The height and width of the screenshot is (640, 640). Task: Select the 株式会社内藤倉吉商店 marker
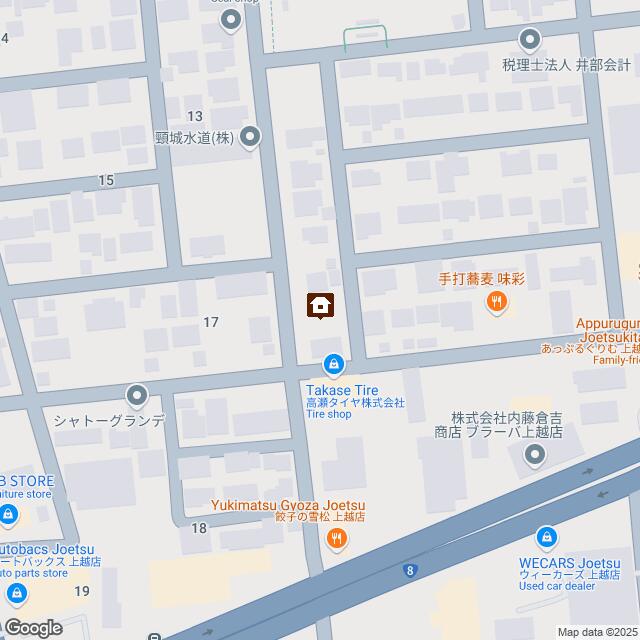point(535,456)
